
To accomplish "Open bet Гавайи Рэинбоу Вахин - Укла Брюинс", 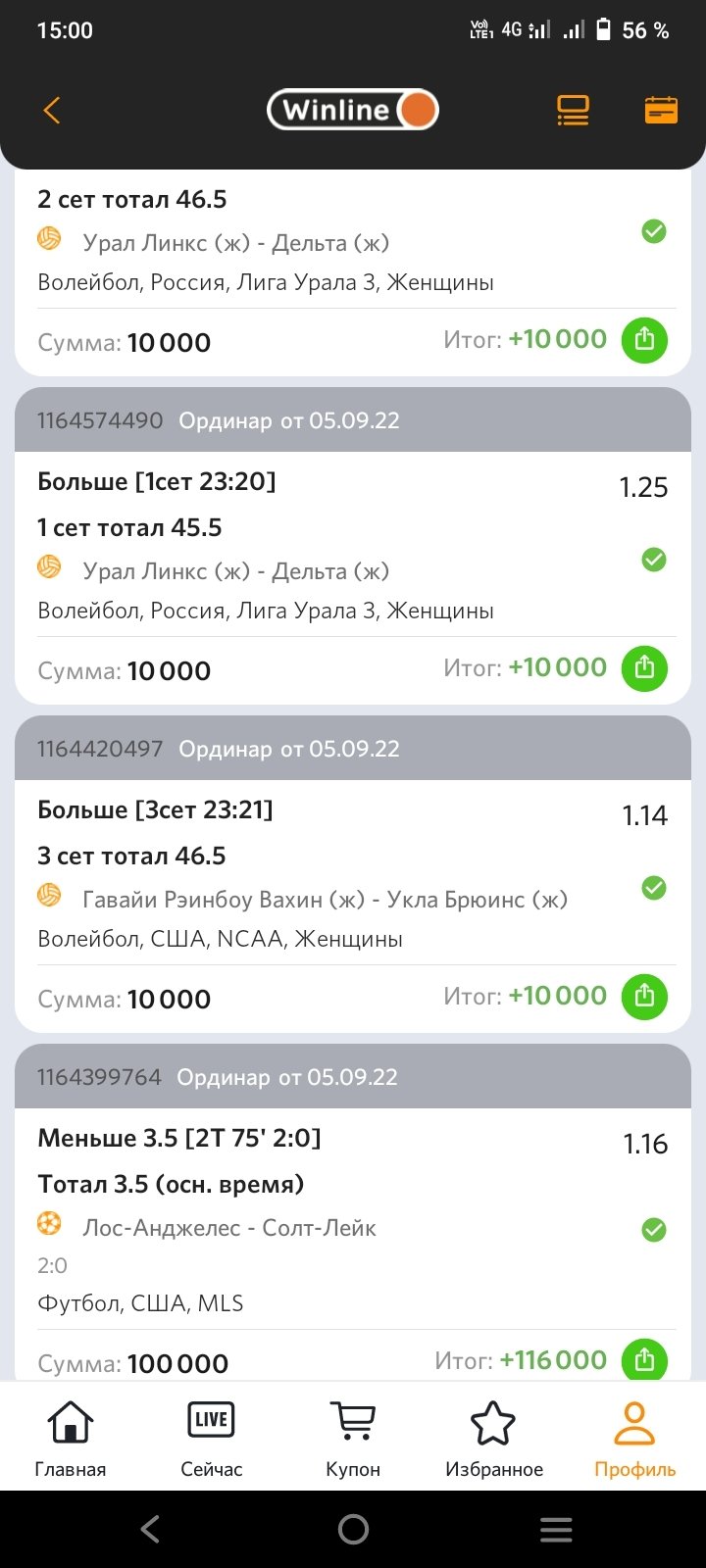I will (x=324, y=900).
